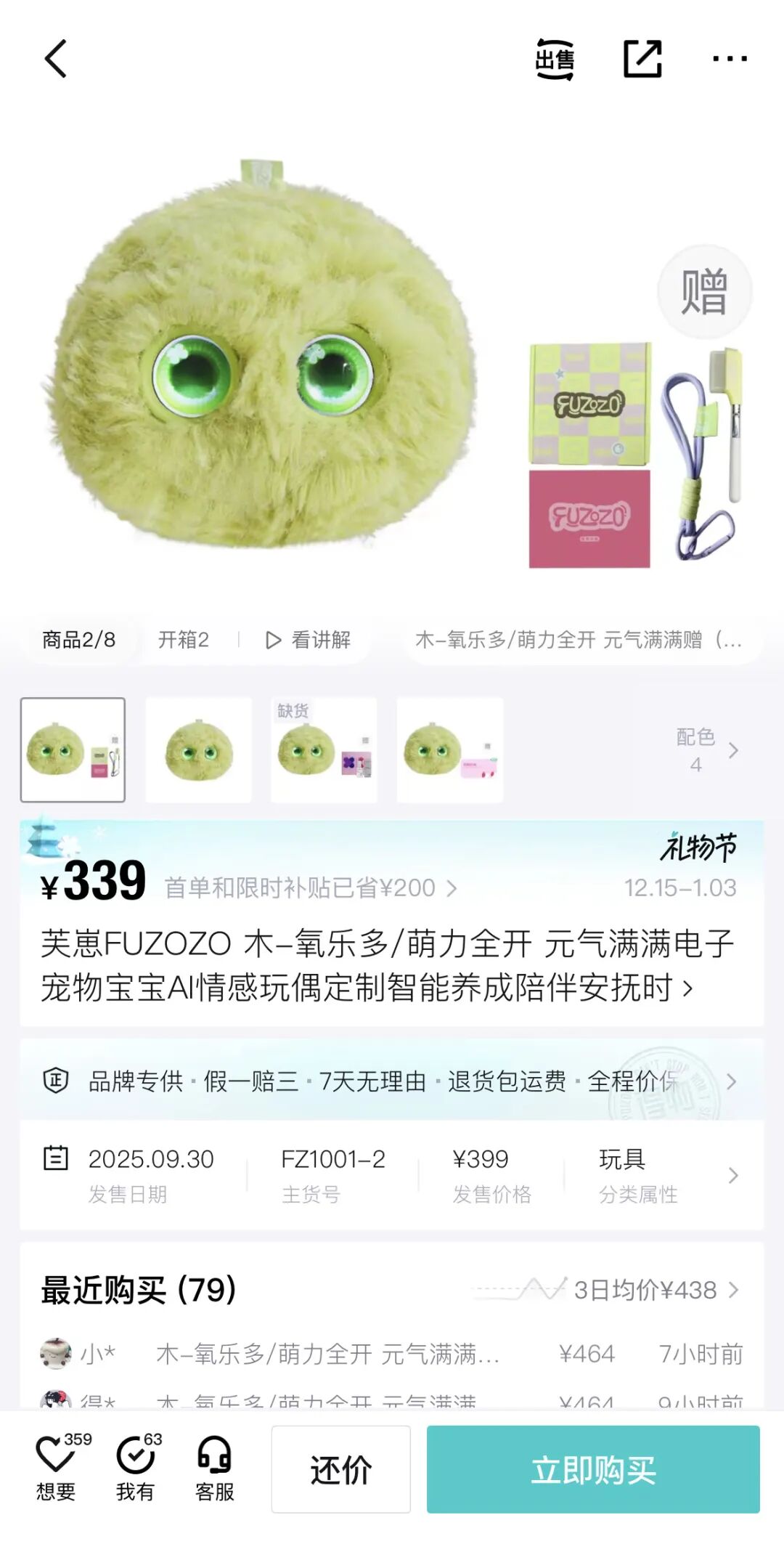
Task: Open the 品牌专供 service guarantees row
Action: point(392,1081)
